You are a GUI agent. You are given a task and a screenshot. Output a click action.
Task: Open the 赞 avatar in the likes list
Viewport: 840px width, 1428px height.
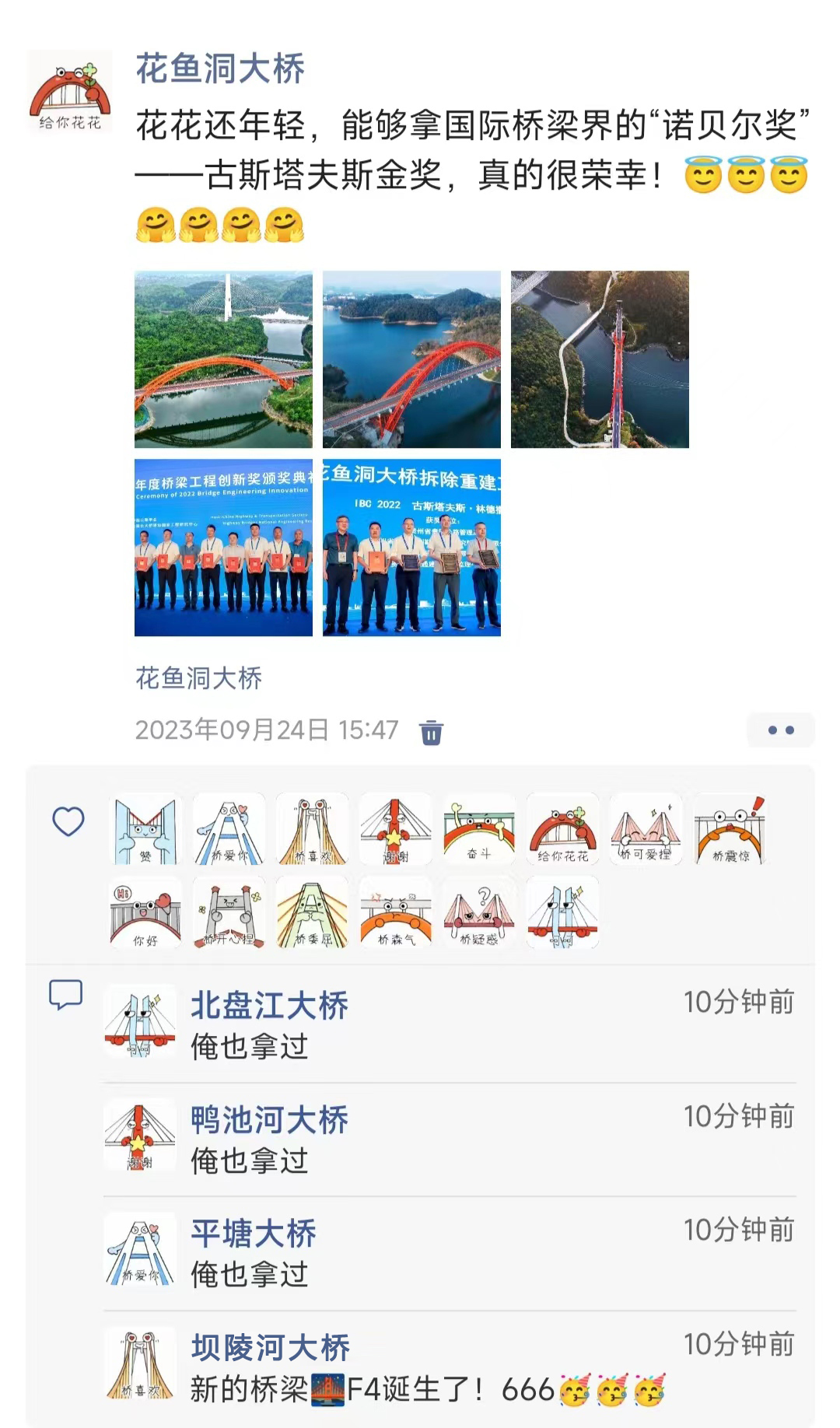click(145, 830)
